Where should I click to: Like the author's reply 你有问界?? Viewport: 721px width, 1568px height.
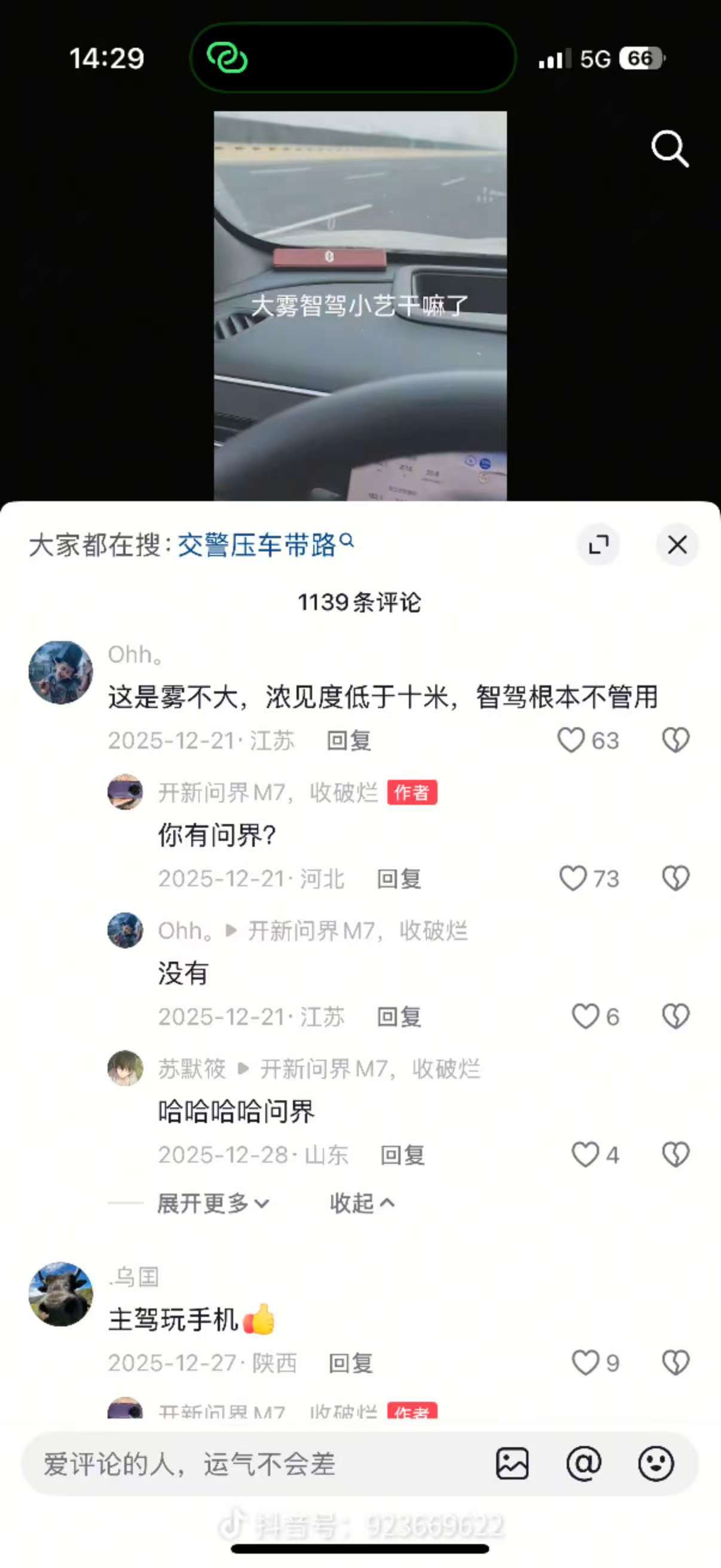click(x=573, y=878)
